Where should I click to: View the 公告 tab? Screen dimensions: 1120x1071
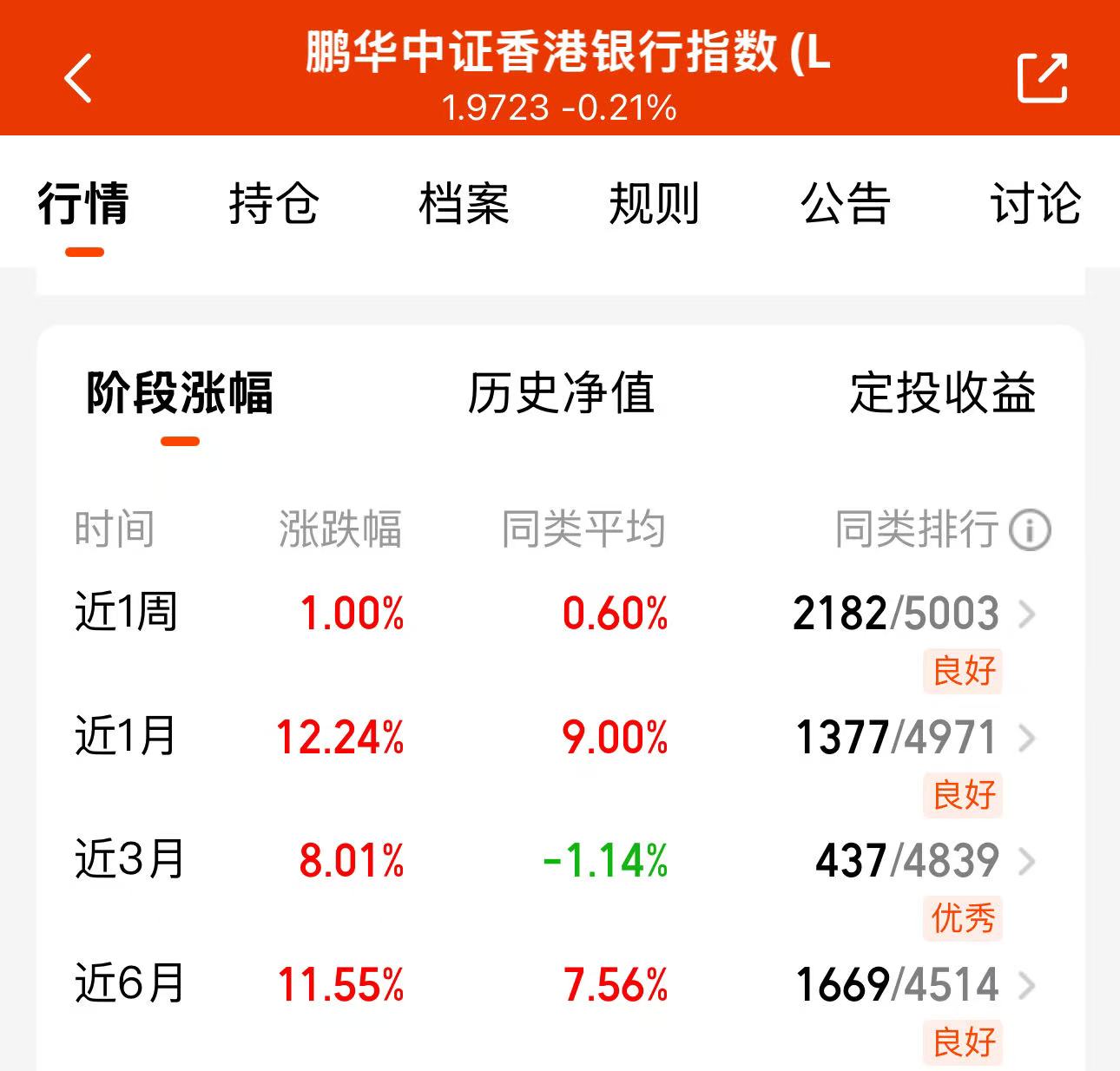(845, 204)
